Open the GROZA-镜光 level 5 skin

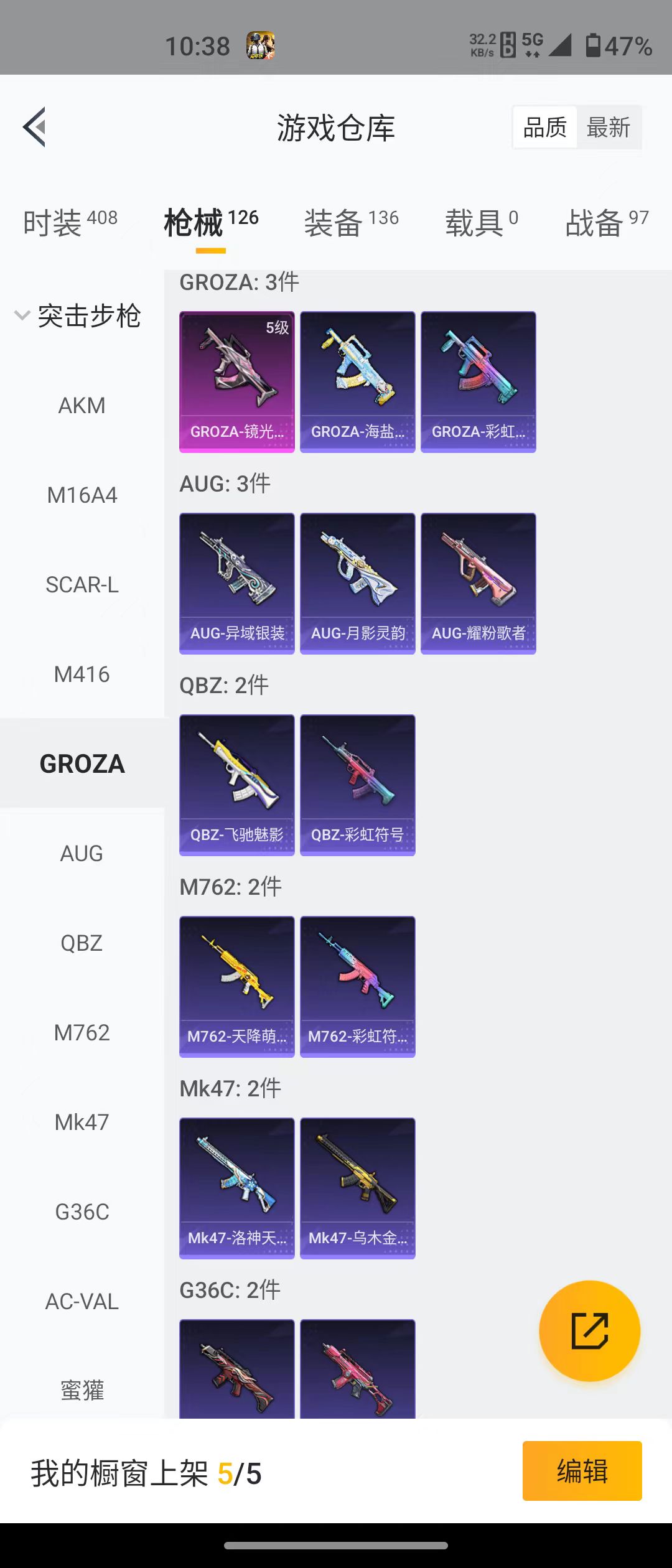(x=236, y=381)
